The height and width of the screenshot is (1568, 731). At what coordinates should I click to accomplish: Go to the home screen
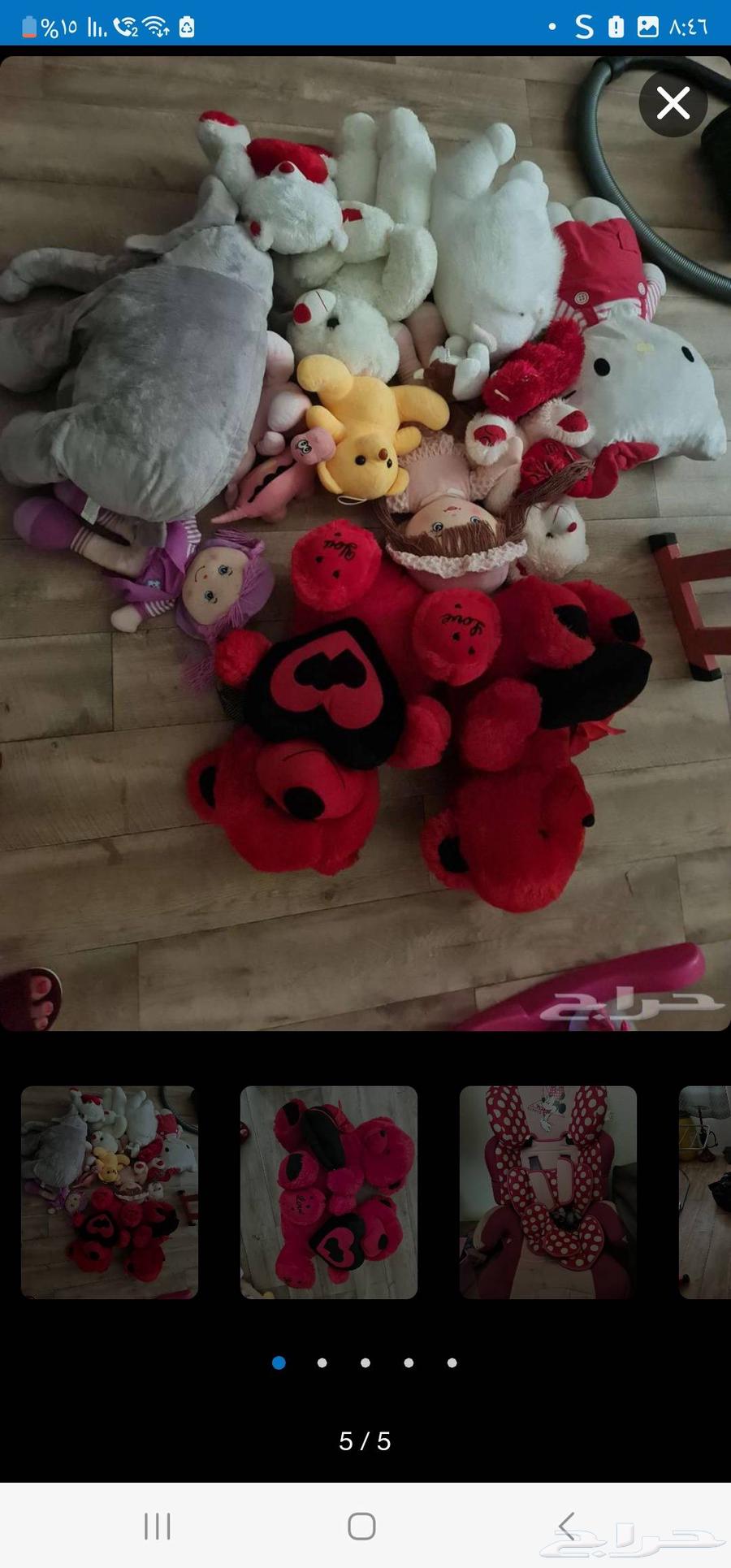tap(361, 1526)
